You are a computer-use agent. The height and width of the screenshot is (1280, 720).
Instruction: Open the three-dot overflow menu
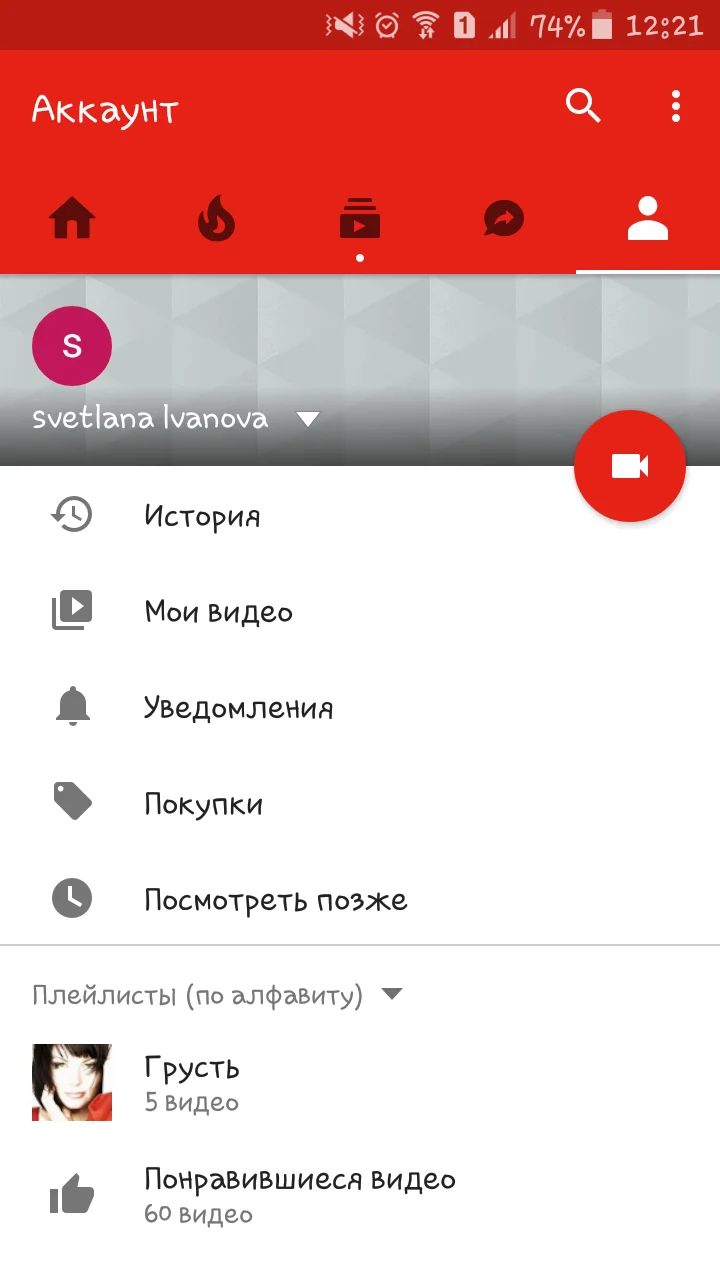tap(675, 106)
